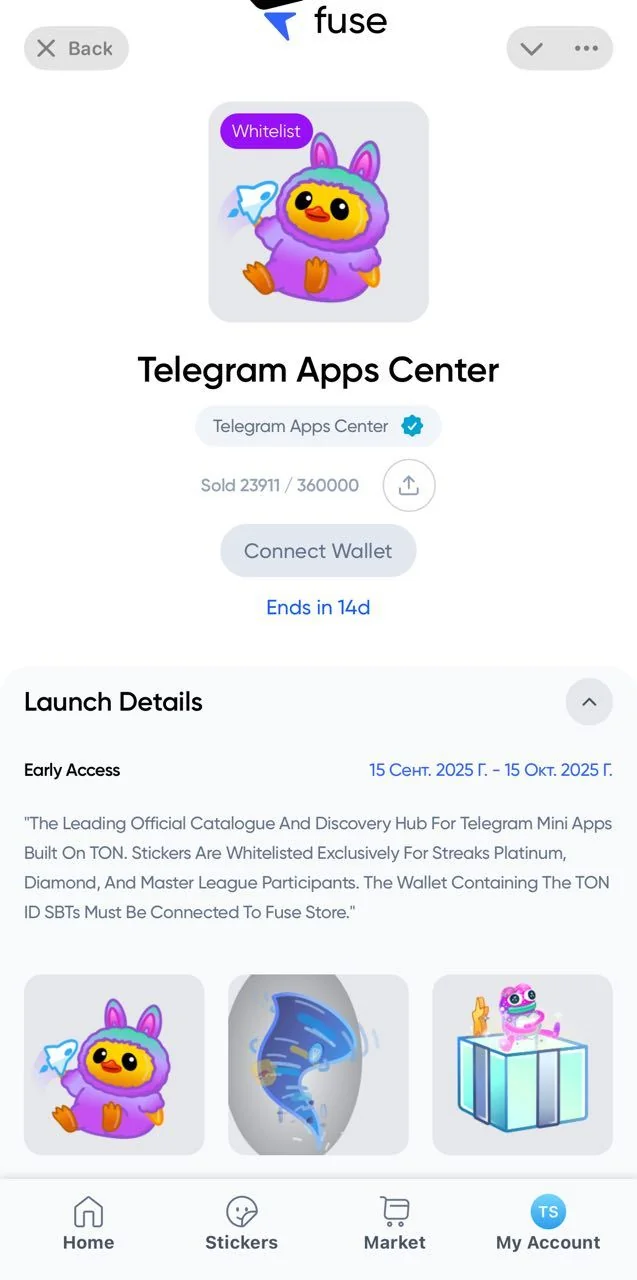The height and width of the screenshot is (1280, 637).
Task: Share this sticker collection
Action: pos(408,485)
